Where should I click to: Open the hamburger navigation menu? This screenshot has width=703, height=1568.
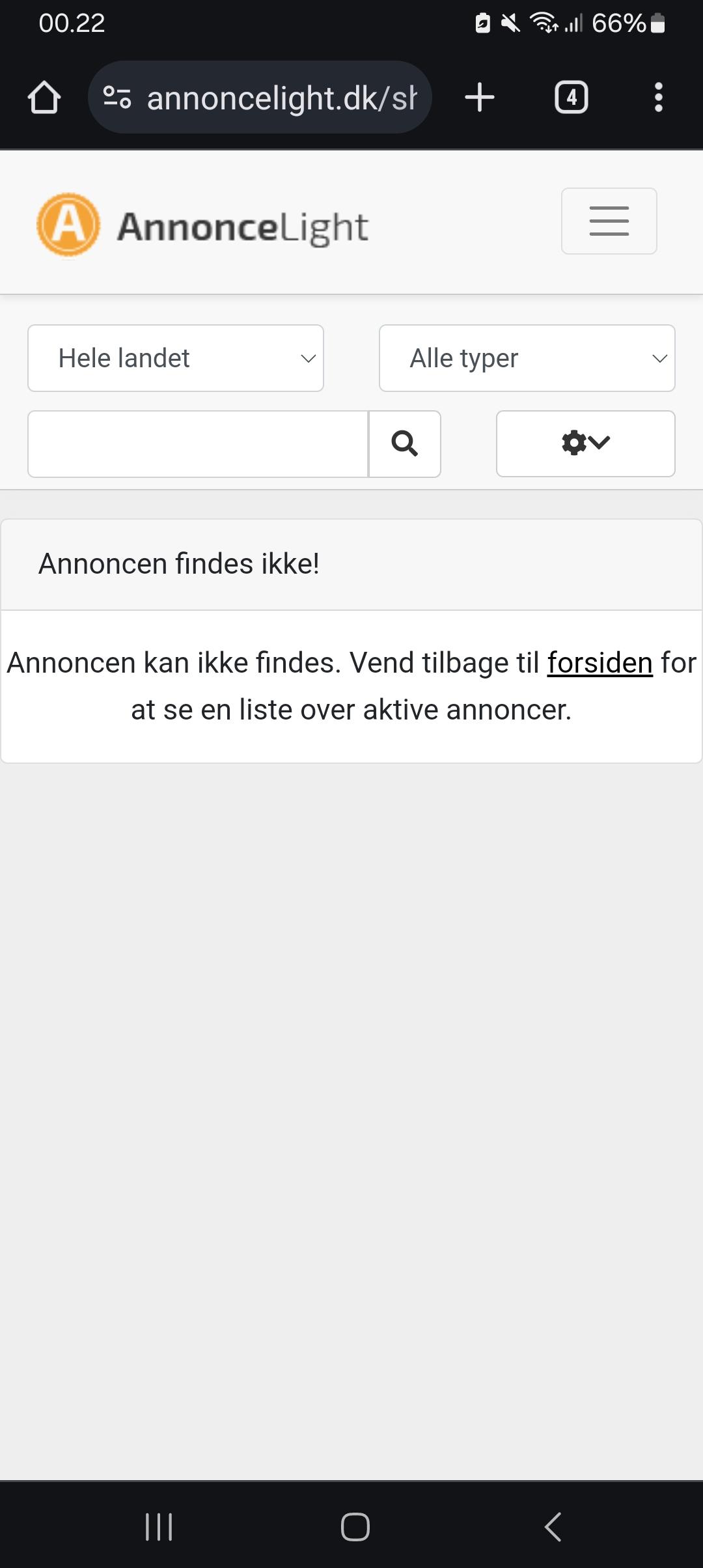point(609,221)
